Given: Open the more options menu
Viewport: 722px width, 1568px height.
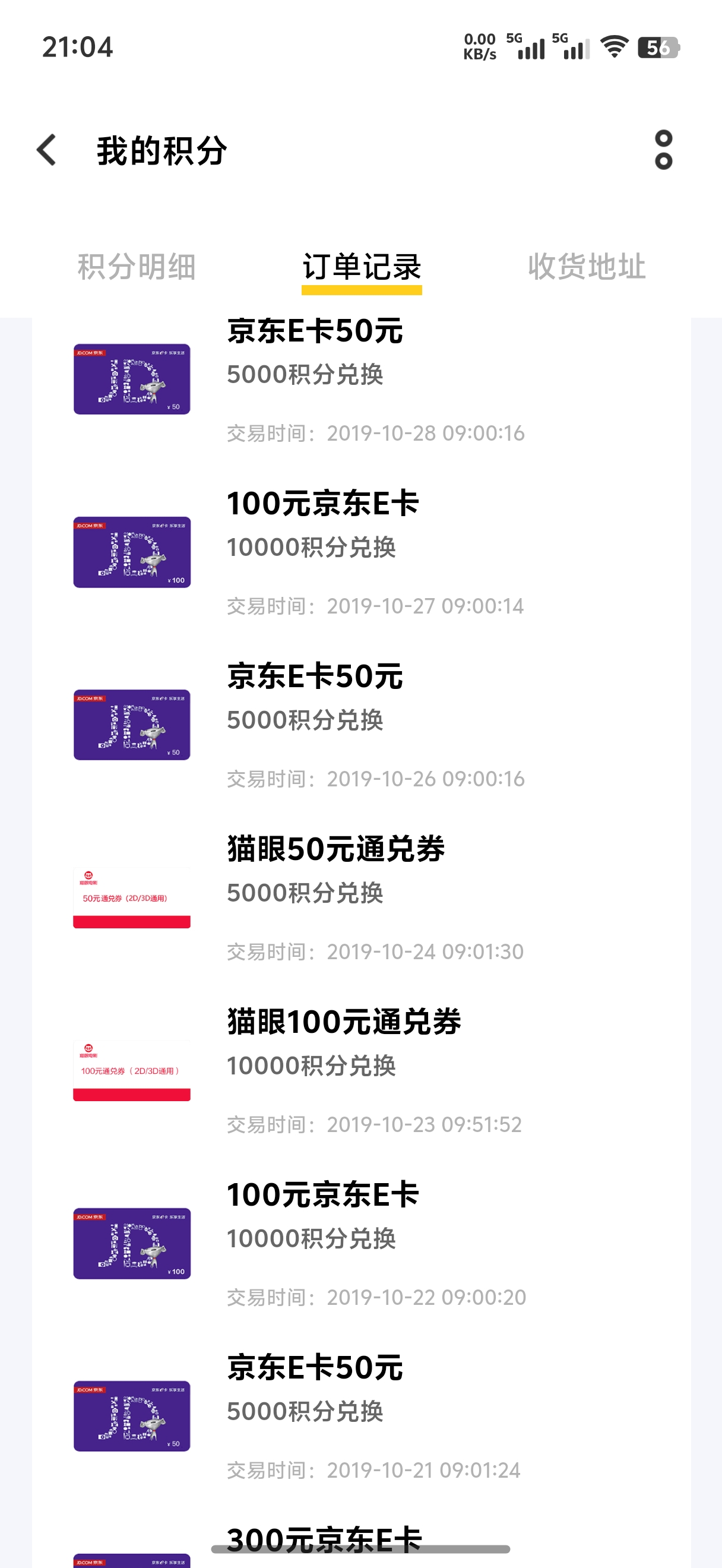Looking at the screenshot, I should pos(663,150).
